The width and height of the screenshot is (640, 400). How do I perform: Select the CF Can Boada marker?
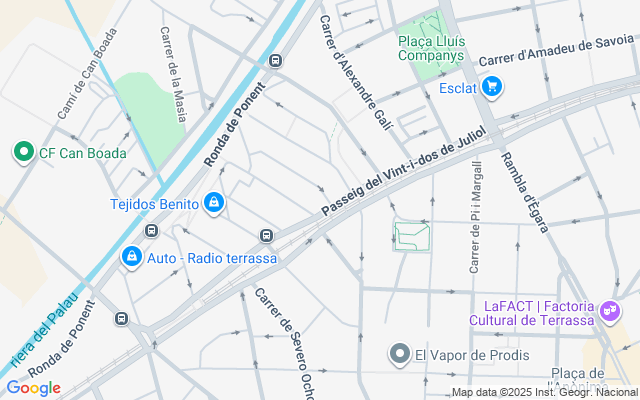point(23,153)
